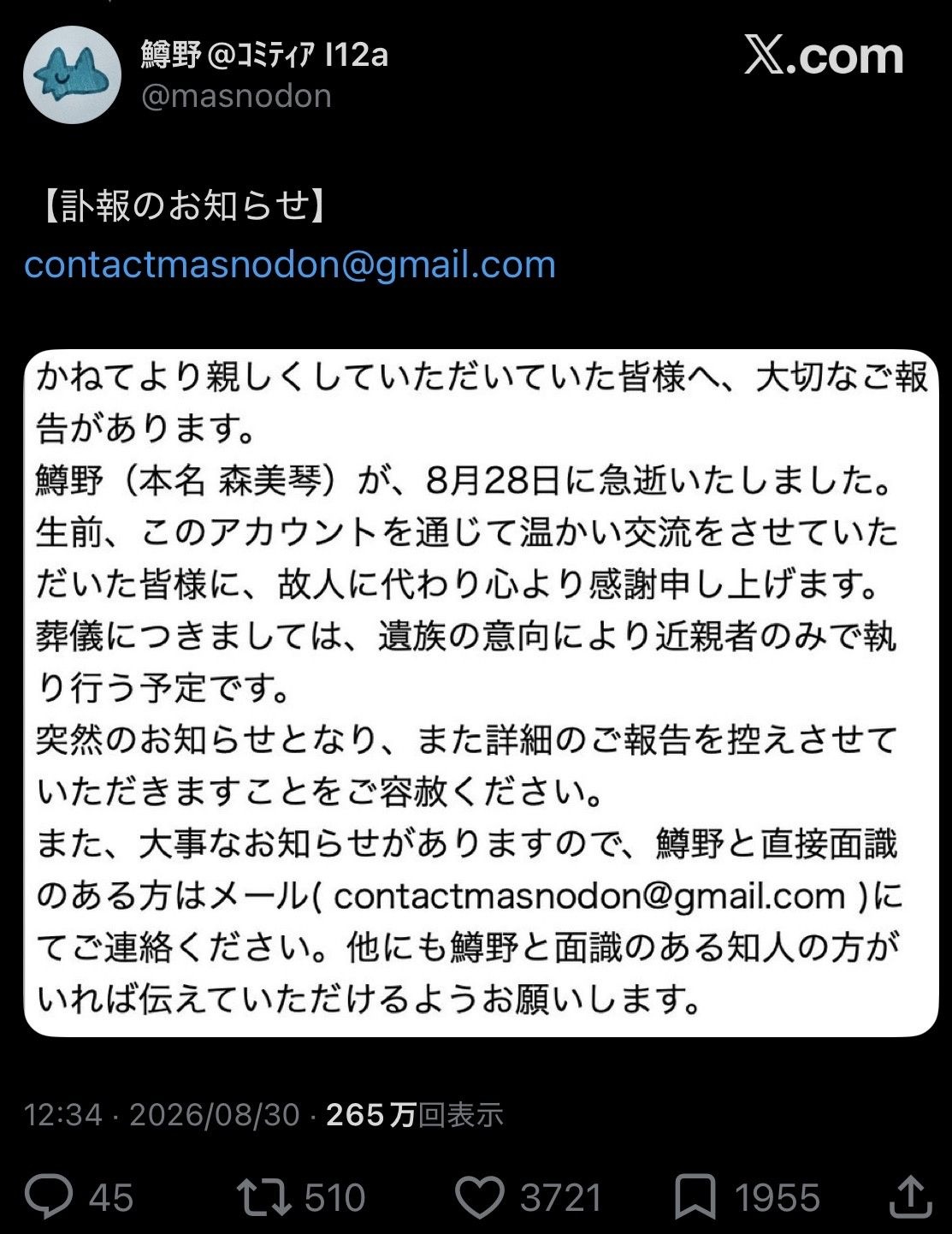Reply to this post via comment icon
Screen dimensions: 952x1234
49,1196
